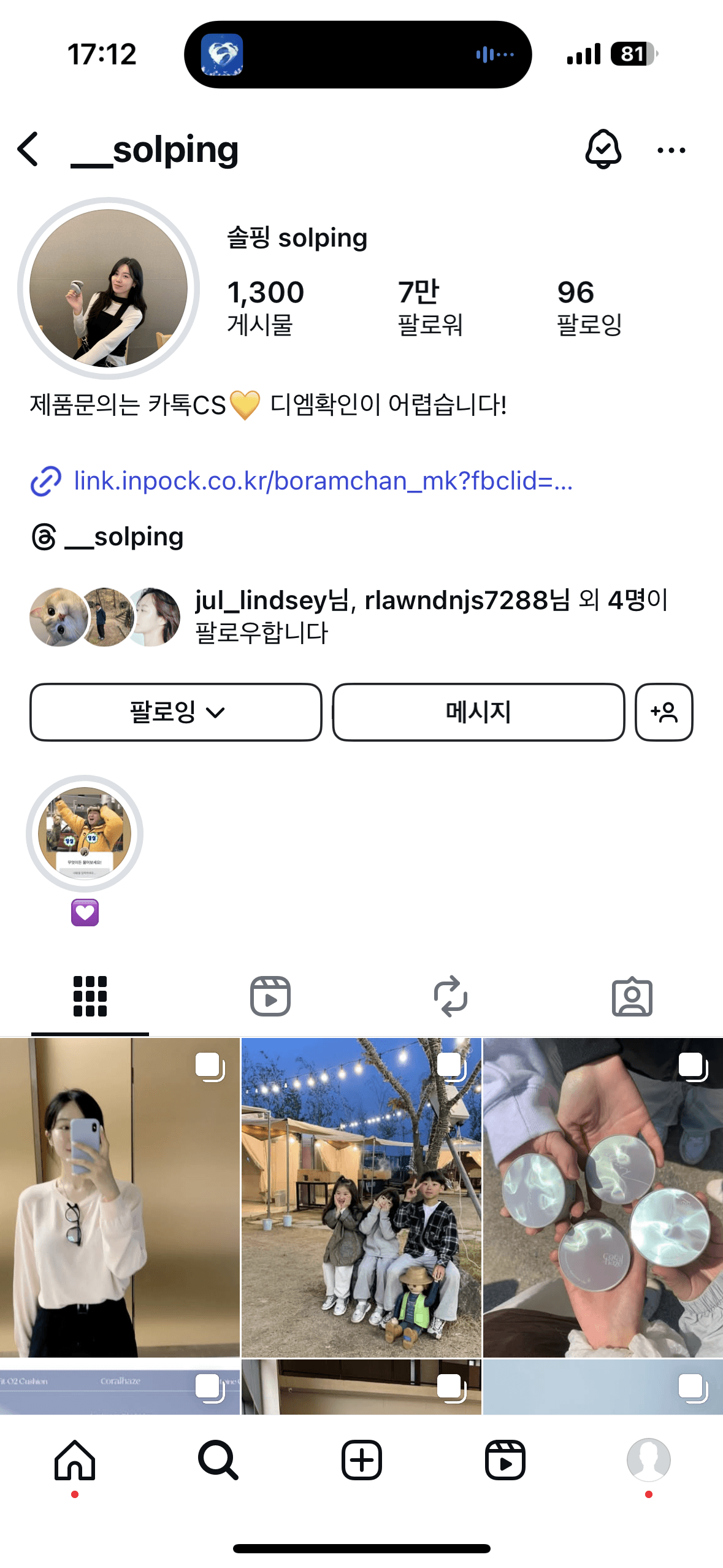Image resolution: width=723 pixels, height=1568 pixels.
Task: Switch to the tagged photos tab
Action: pos(632,996)
